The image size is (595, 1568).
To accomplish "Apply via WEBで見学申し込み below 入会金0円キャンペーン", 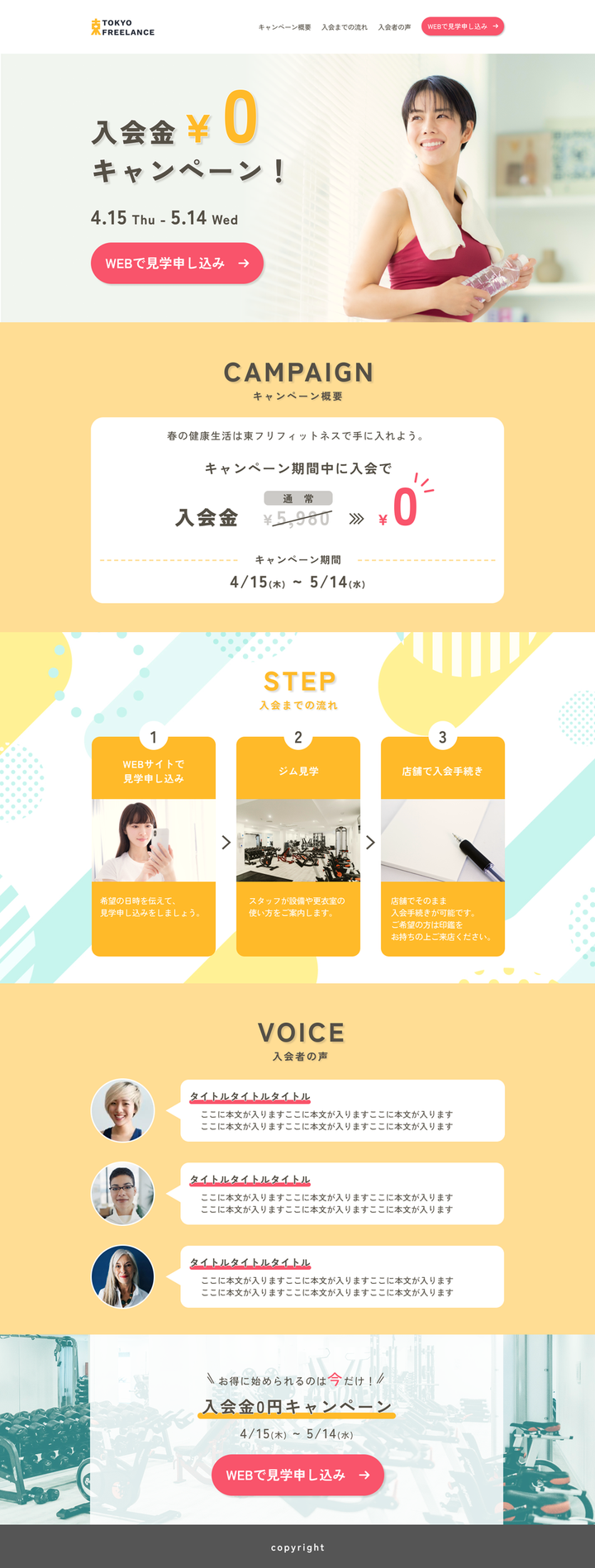I will (297, 1475).
